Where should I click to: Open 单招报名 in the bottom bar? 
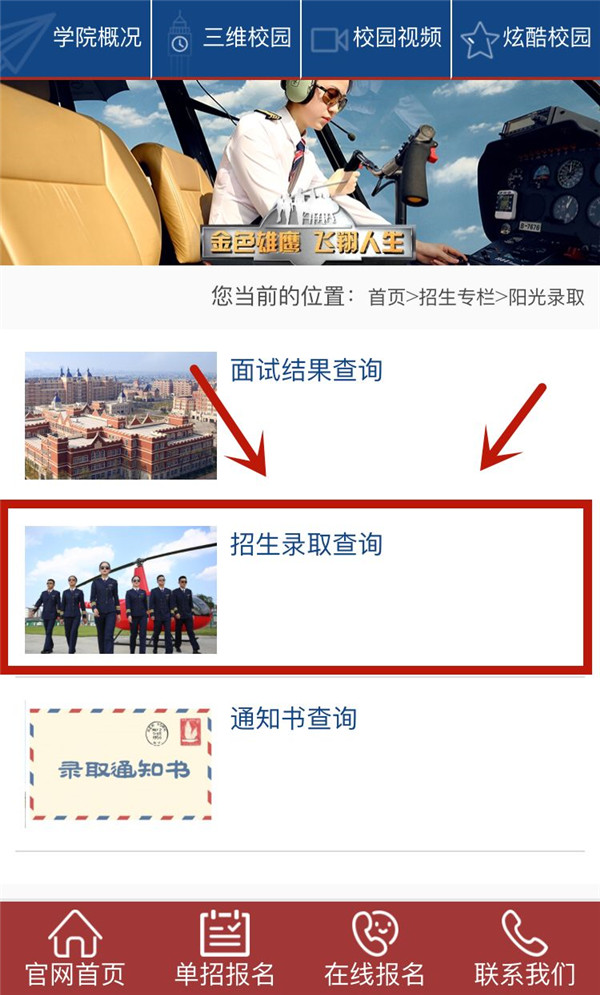pos(225,948)
